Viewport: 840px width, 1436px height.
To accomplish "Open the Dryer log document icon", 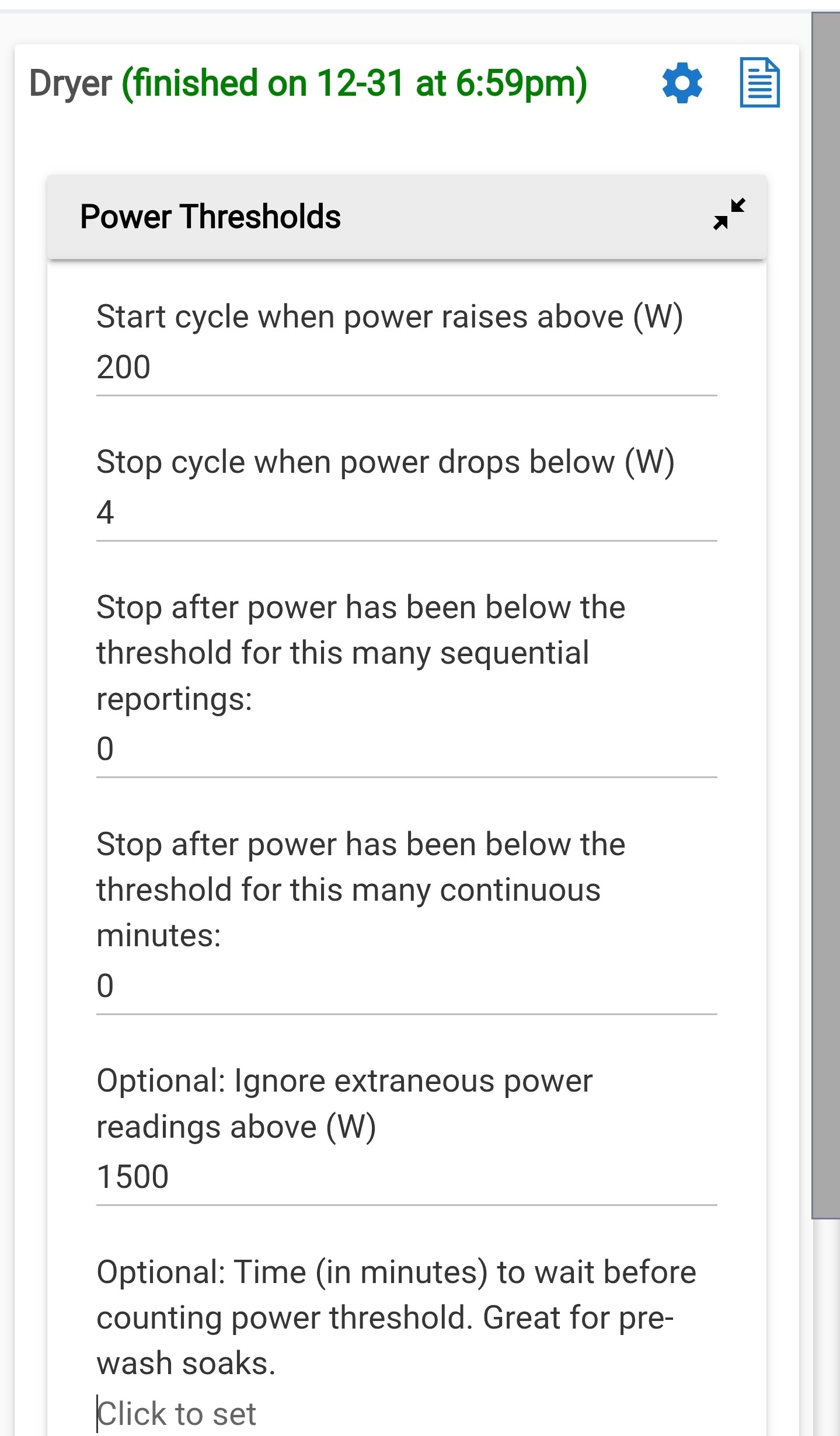I will click(759, 82).
